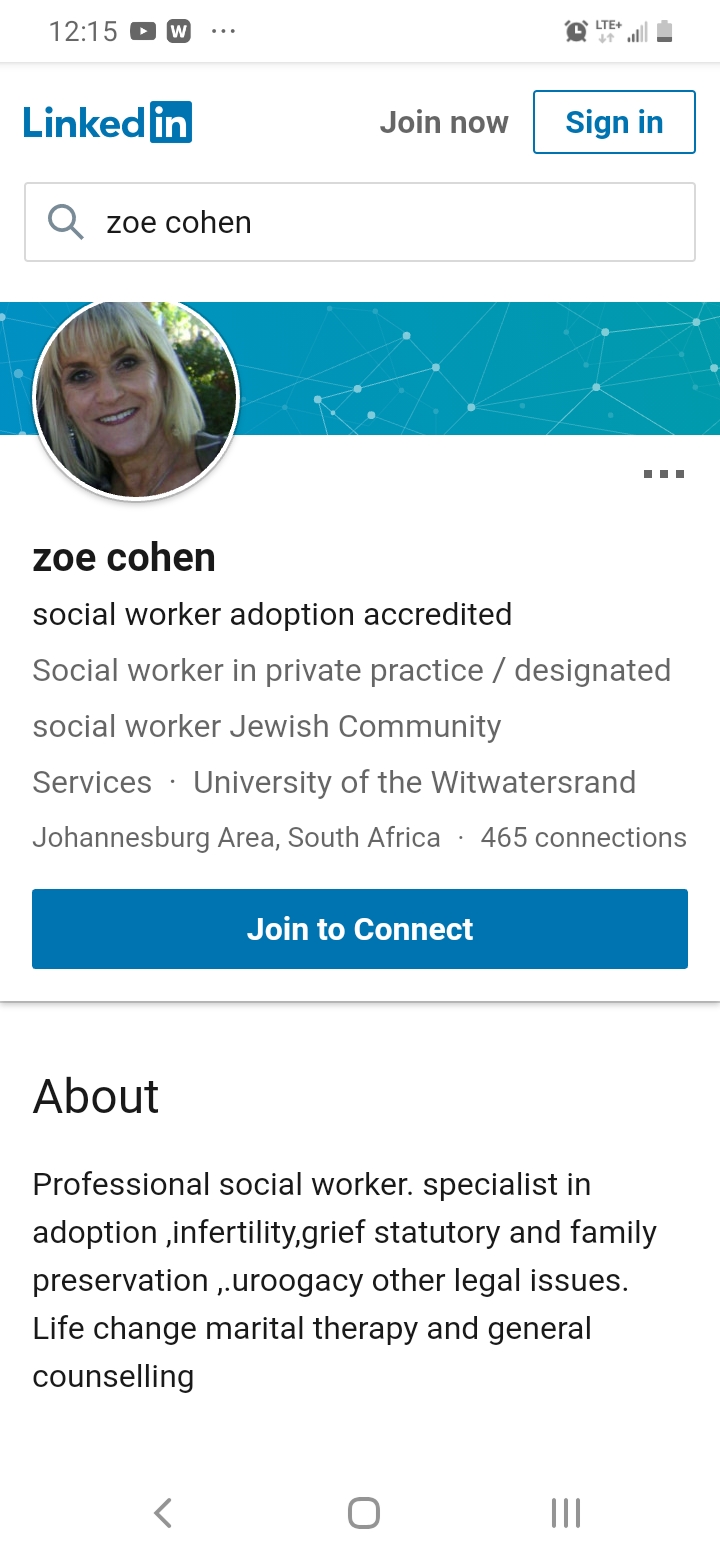Screen dimensions: 720x1560
Task: Tap Join to Connect
Action: click(x=360, y=929)
